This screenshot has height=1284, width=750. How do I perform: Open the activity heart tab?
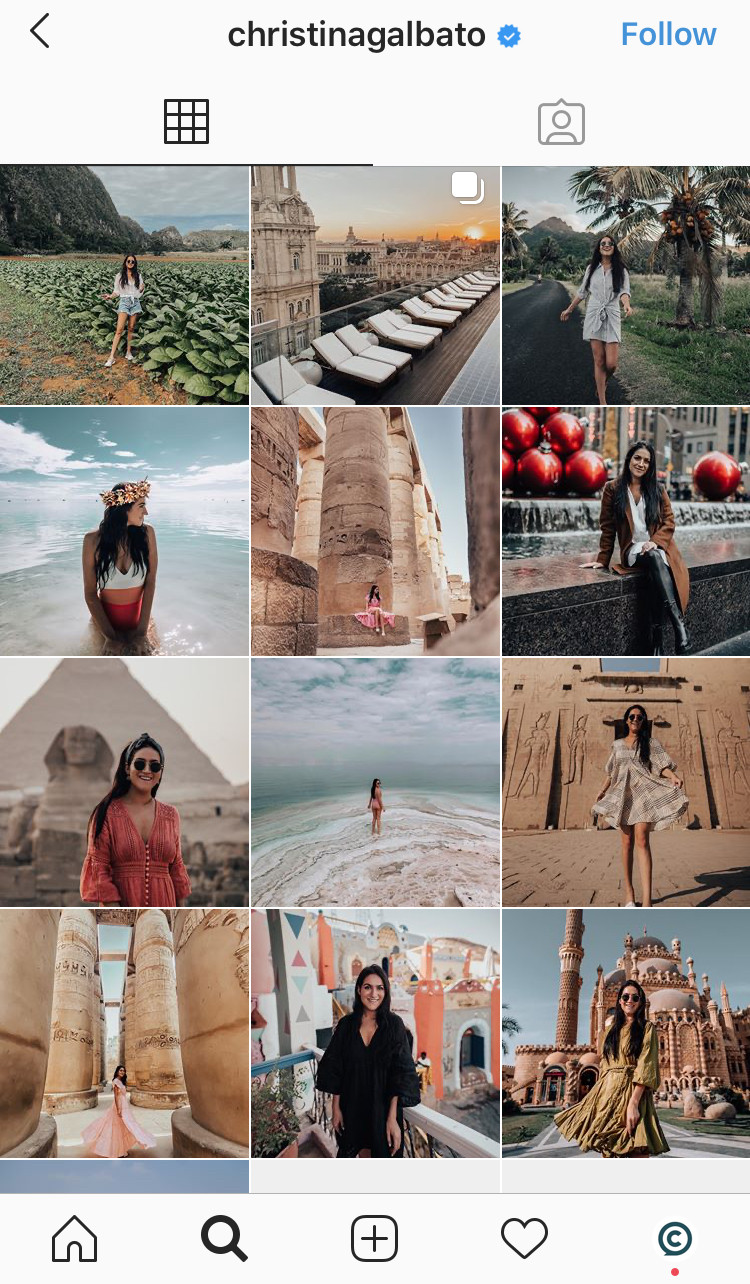(524, 1240)
